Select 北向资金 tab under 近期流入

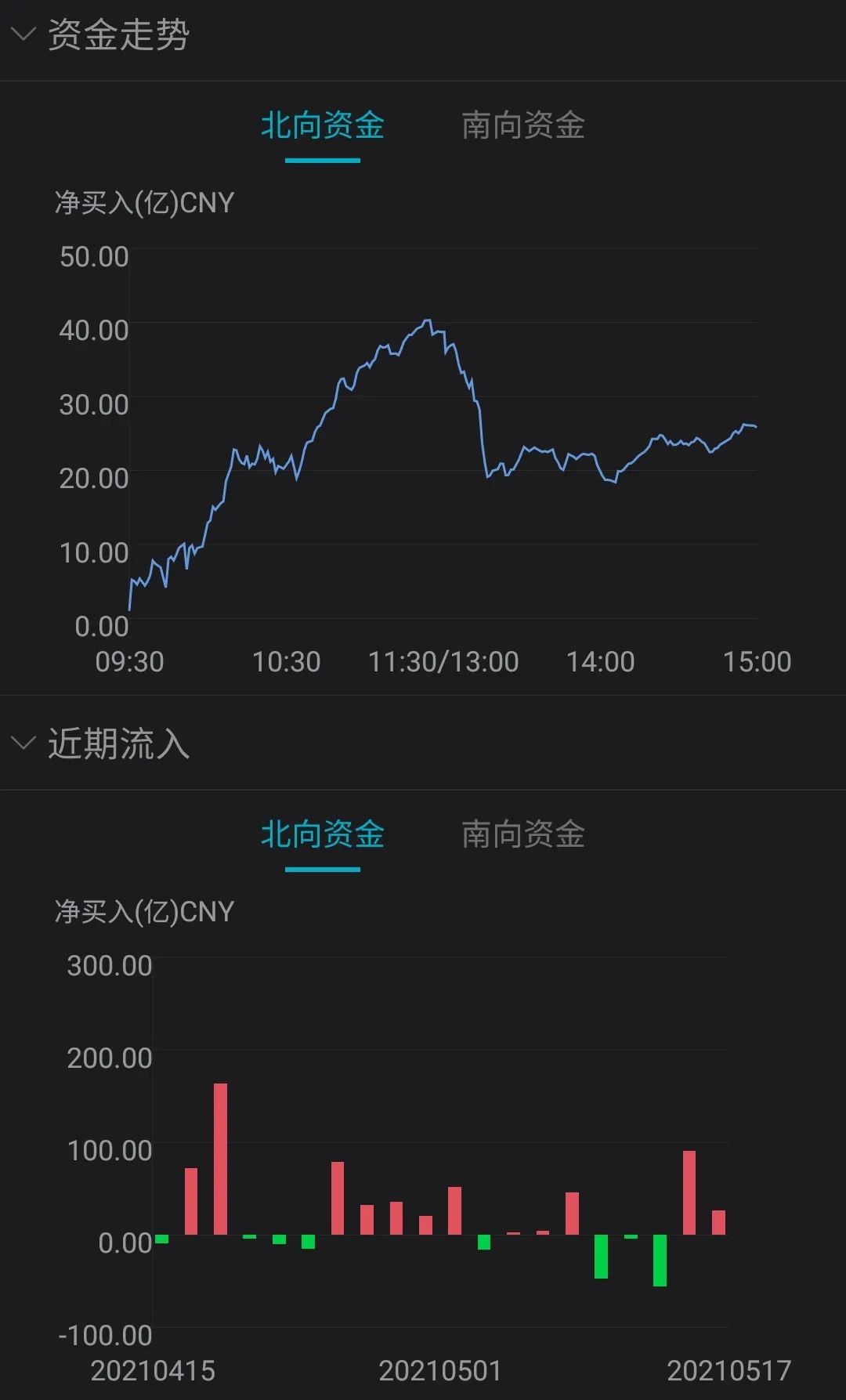point(323,834)
